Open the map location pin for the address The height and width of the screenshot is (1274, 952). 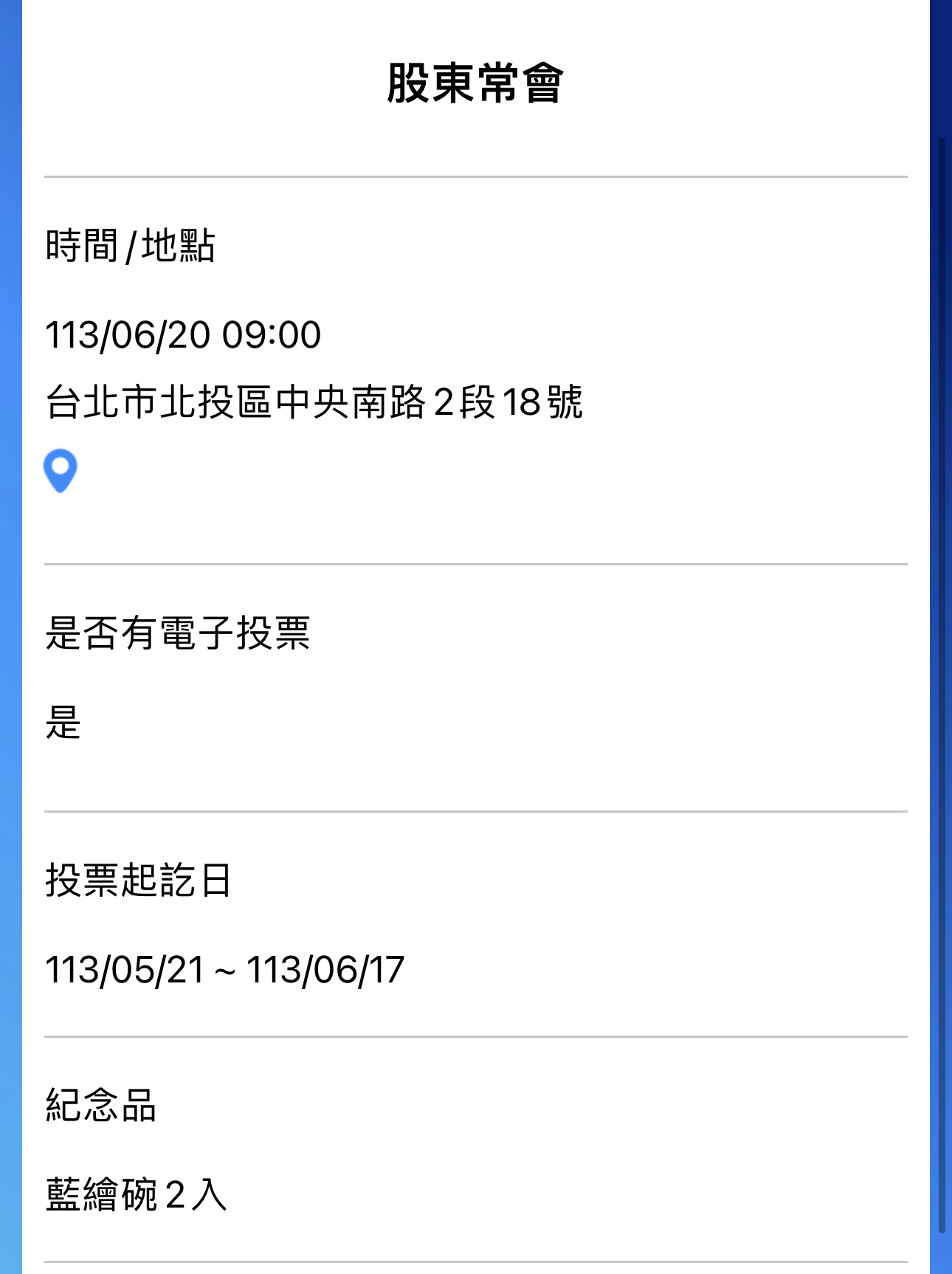click(61, 469)
